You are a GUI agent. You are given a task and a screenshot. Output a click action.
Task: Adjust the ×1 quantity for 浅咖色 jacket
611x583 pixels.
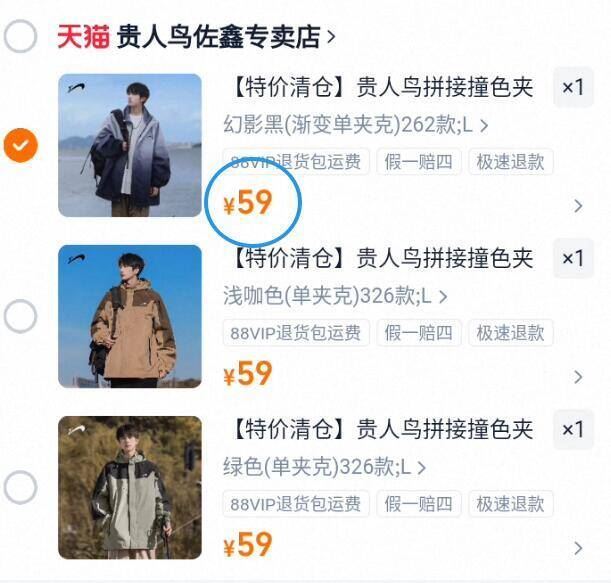(x=572, y=259)
